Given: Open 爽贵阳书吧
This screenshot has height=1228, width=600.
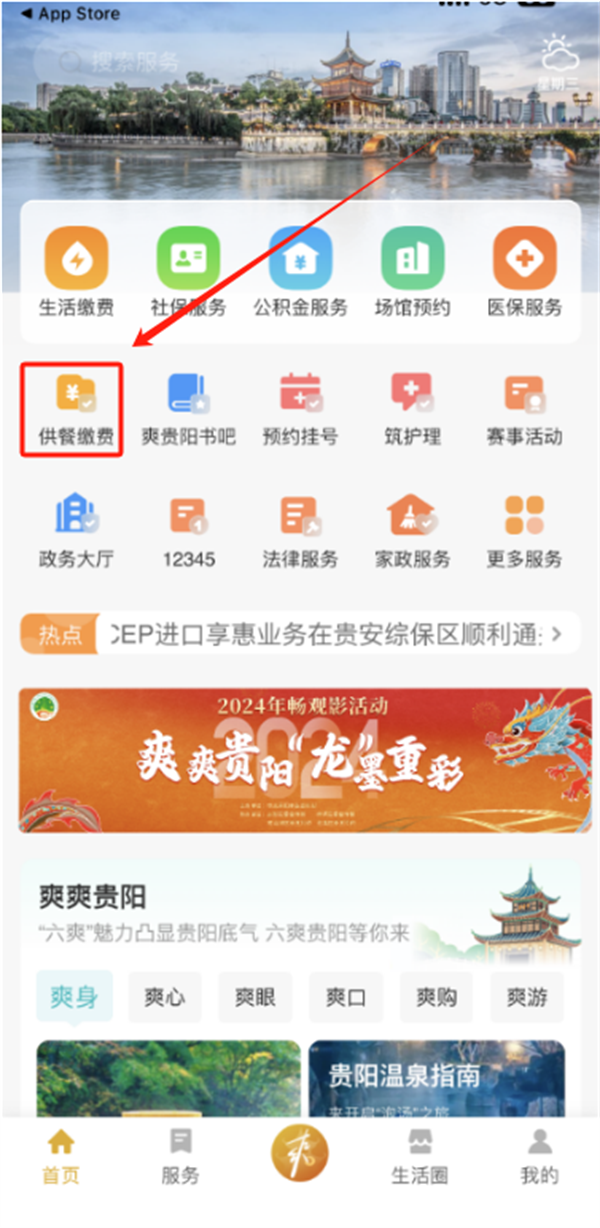Looking at the screenshot, I should 188,409.
